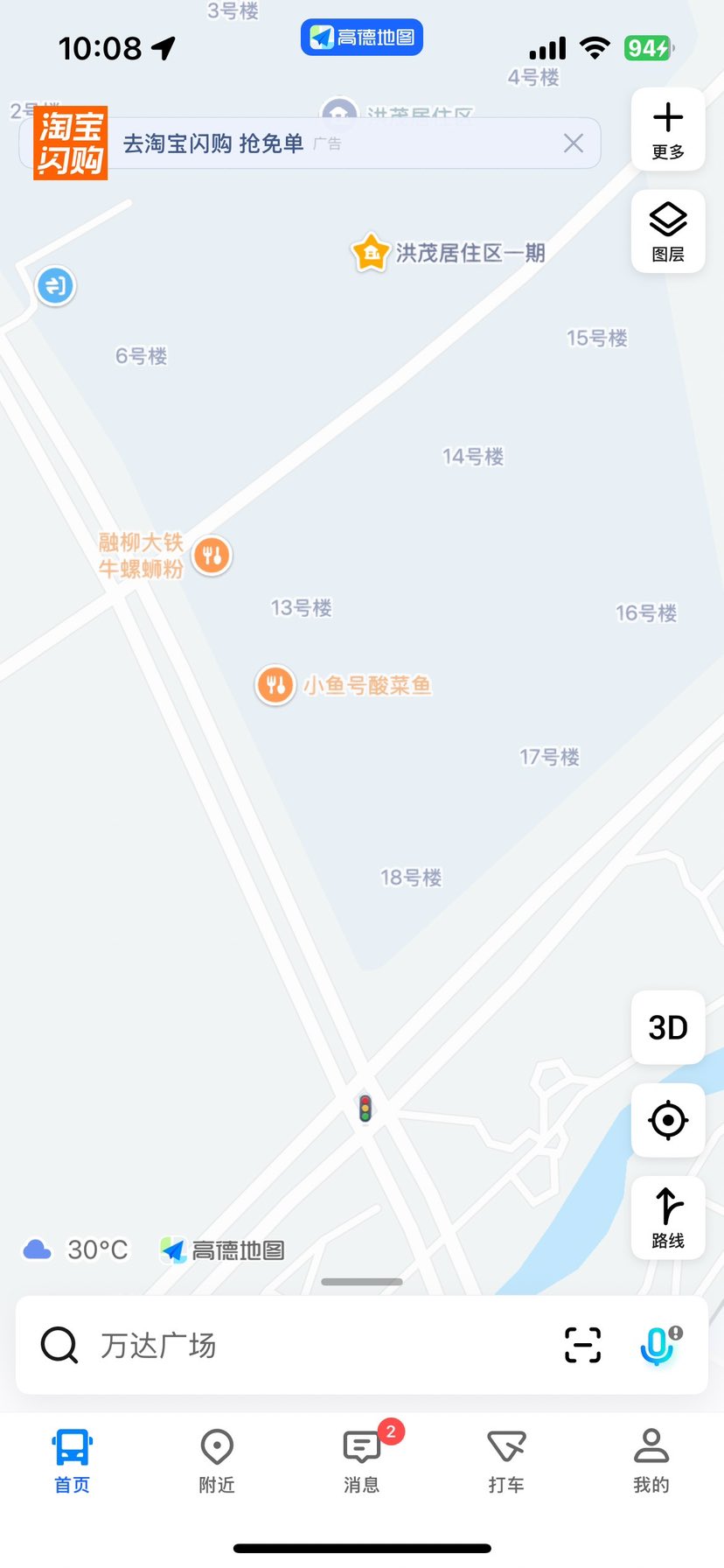
Task: Open the 消息 messages tab
Action: coord(361,1461)
